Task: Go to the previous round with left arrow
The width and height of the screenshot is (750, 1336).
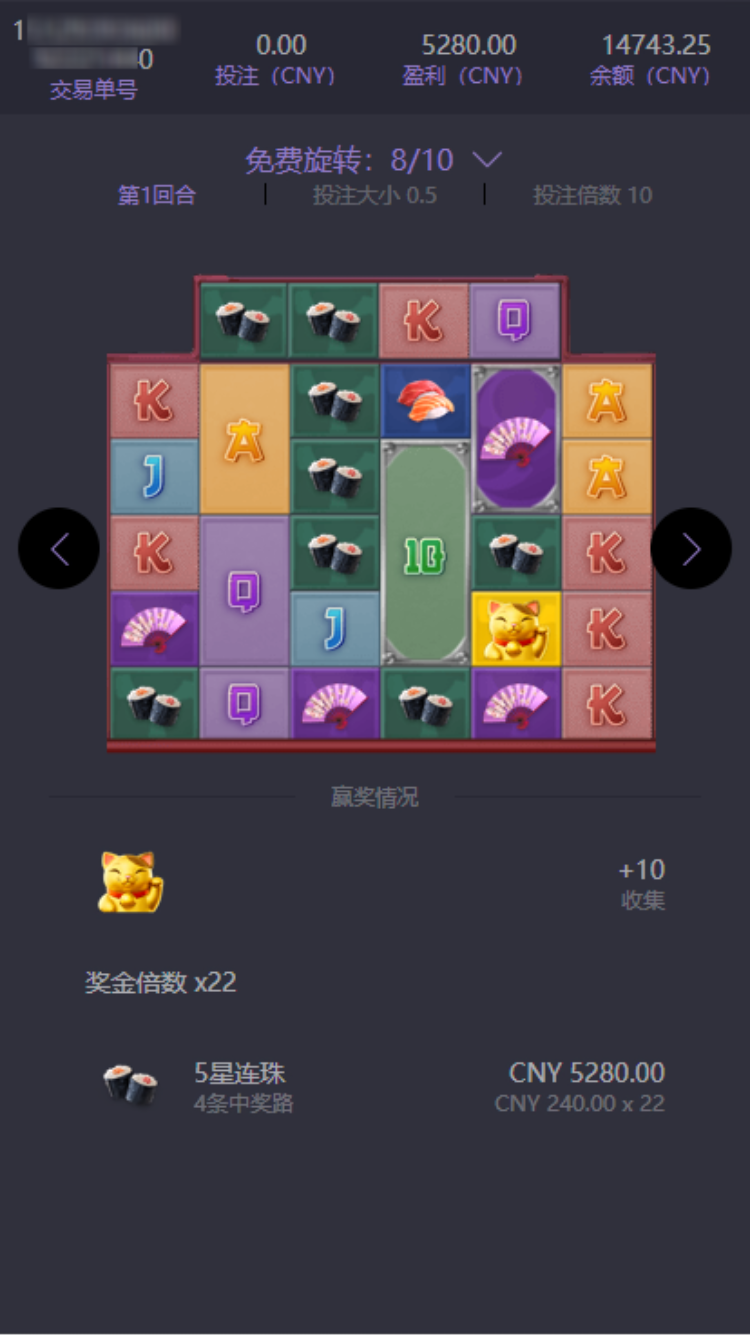Action: (x=59, y=548)
